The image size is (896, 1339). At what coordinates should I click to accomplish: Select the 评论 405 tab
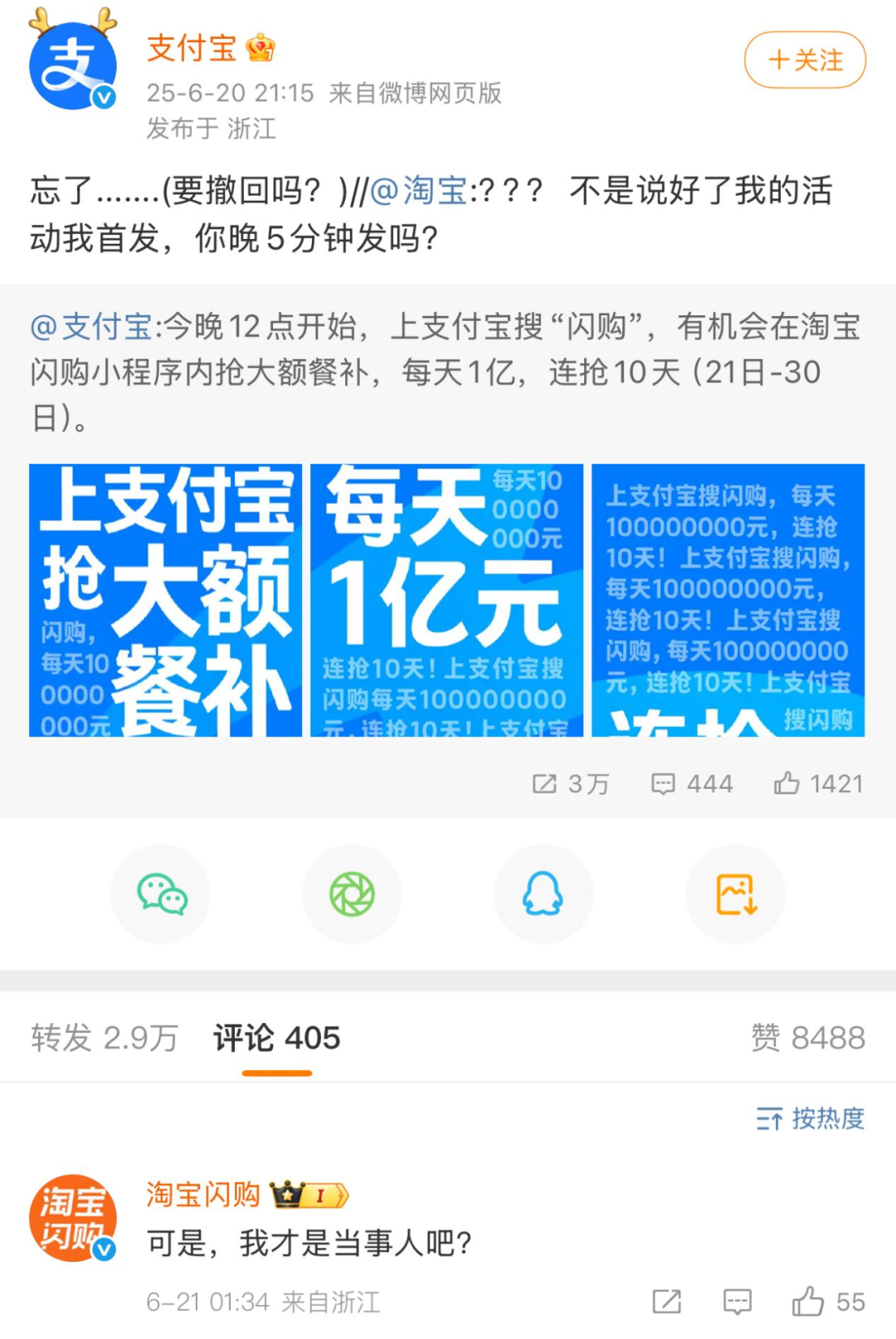click(x=276, y=1038)
